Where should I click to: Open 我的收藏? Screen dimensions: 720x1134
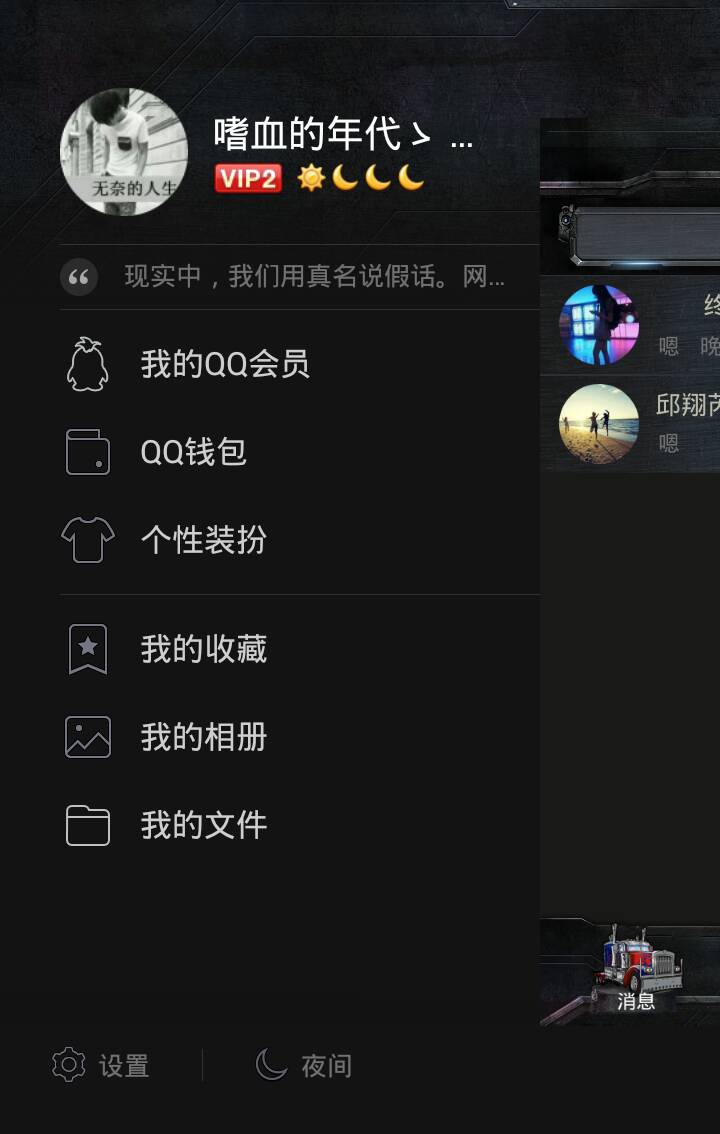tap(203, 650)
